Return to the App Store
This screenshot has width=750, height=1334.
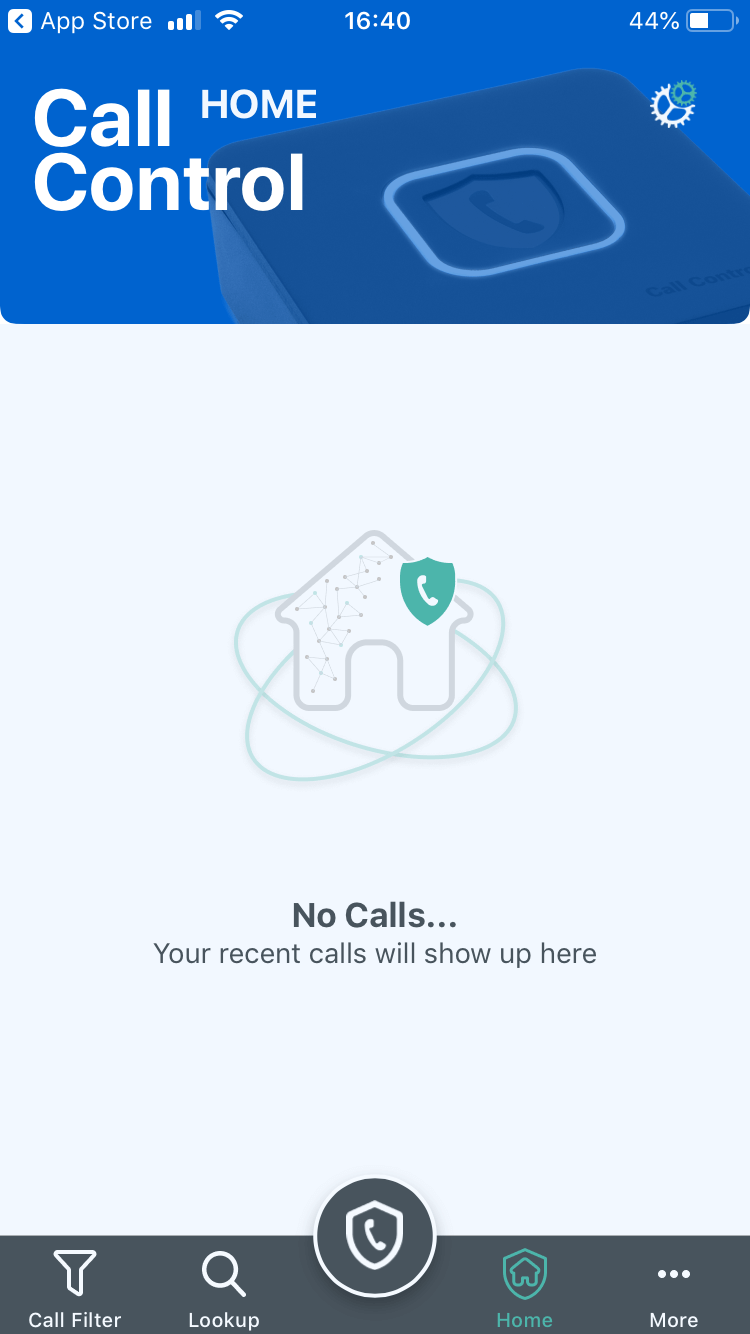point(80,21)
